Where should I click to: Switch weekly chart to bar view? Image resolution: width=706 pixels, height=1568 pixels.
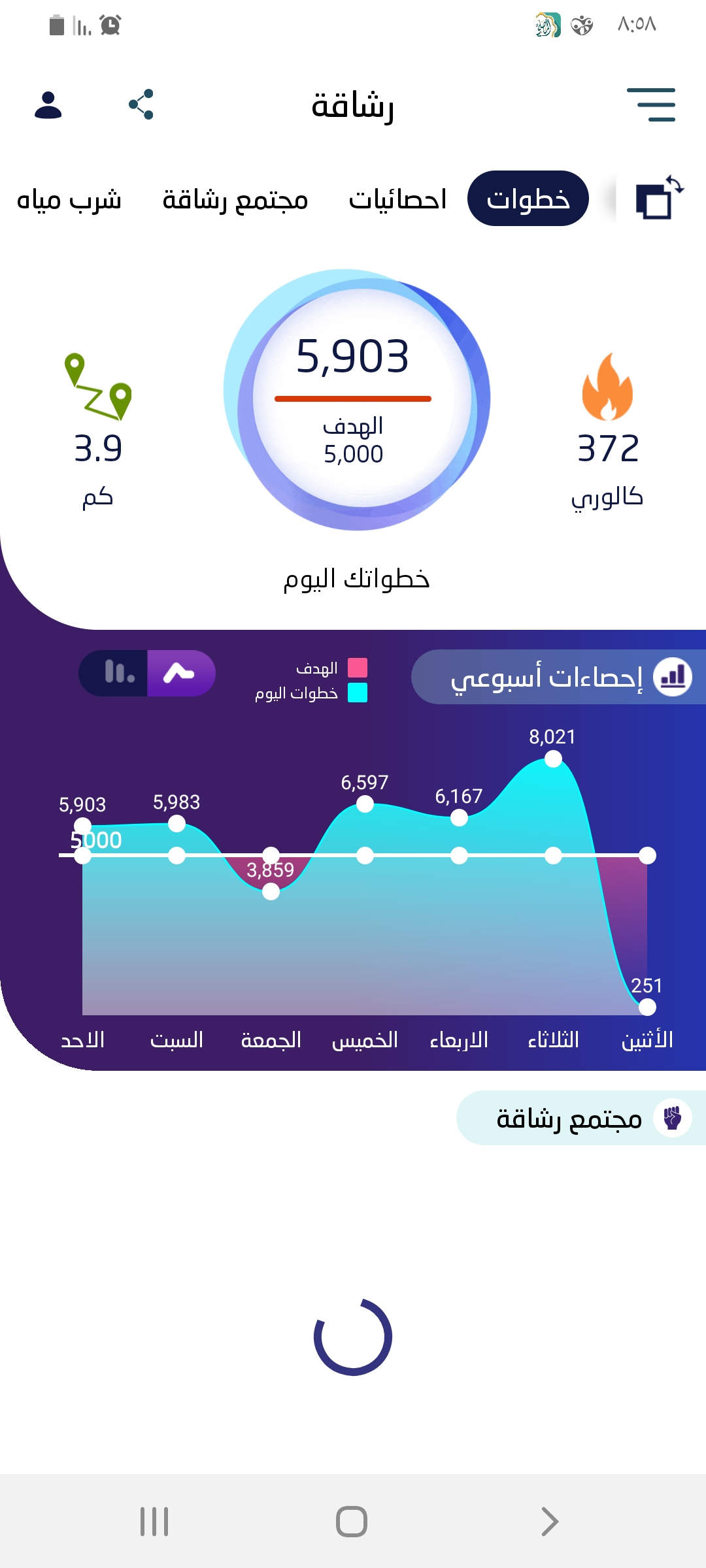pyautogui.click(x=119, y=673)
